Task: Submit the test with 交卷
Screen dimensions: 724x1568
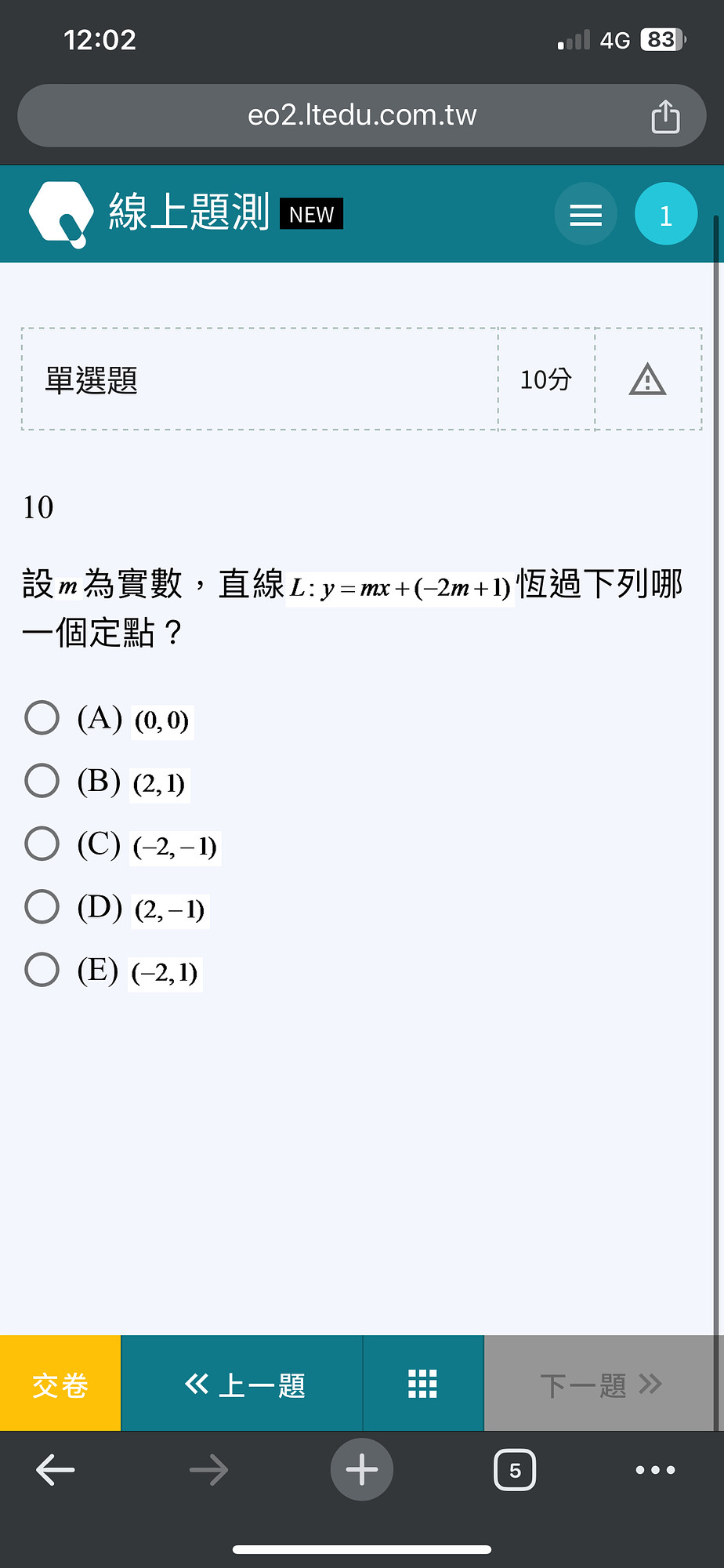Action: click(x=60, y=1384)
